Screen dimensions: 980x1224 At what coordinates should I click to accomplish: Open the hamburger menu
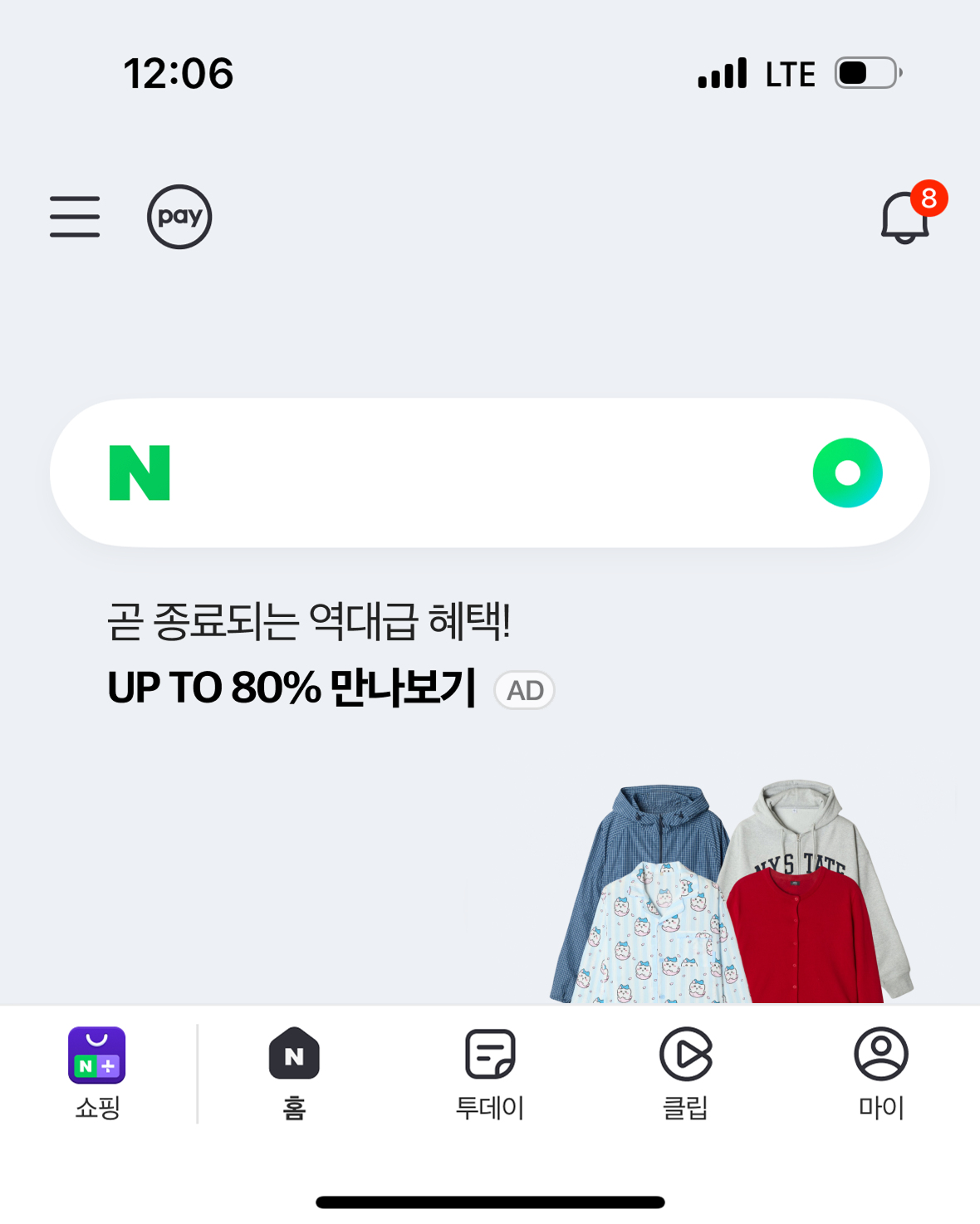[75, 217]
